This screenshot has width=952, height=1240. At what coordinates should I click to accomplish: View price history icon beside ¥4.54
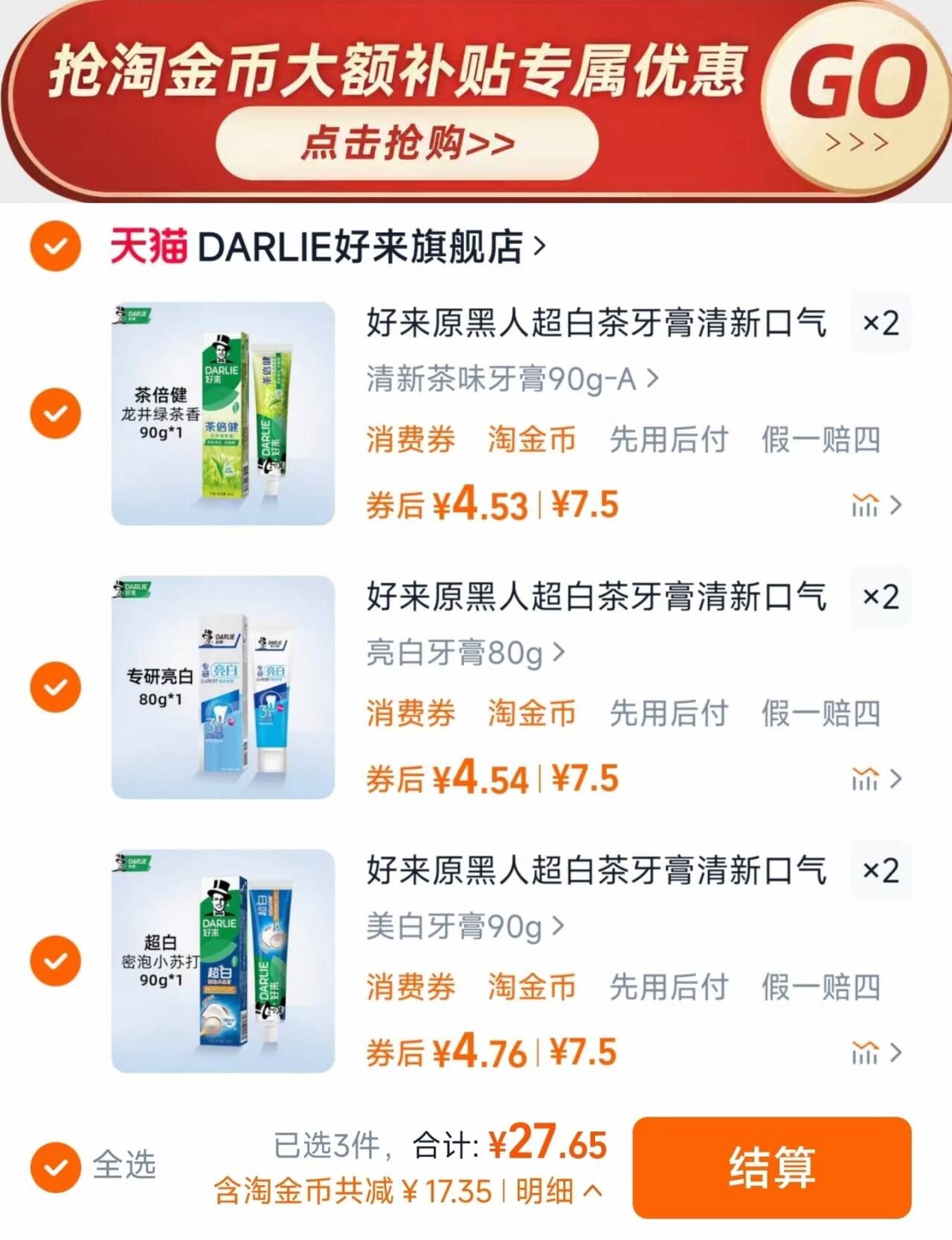(866, 780)
